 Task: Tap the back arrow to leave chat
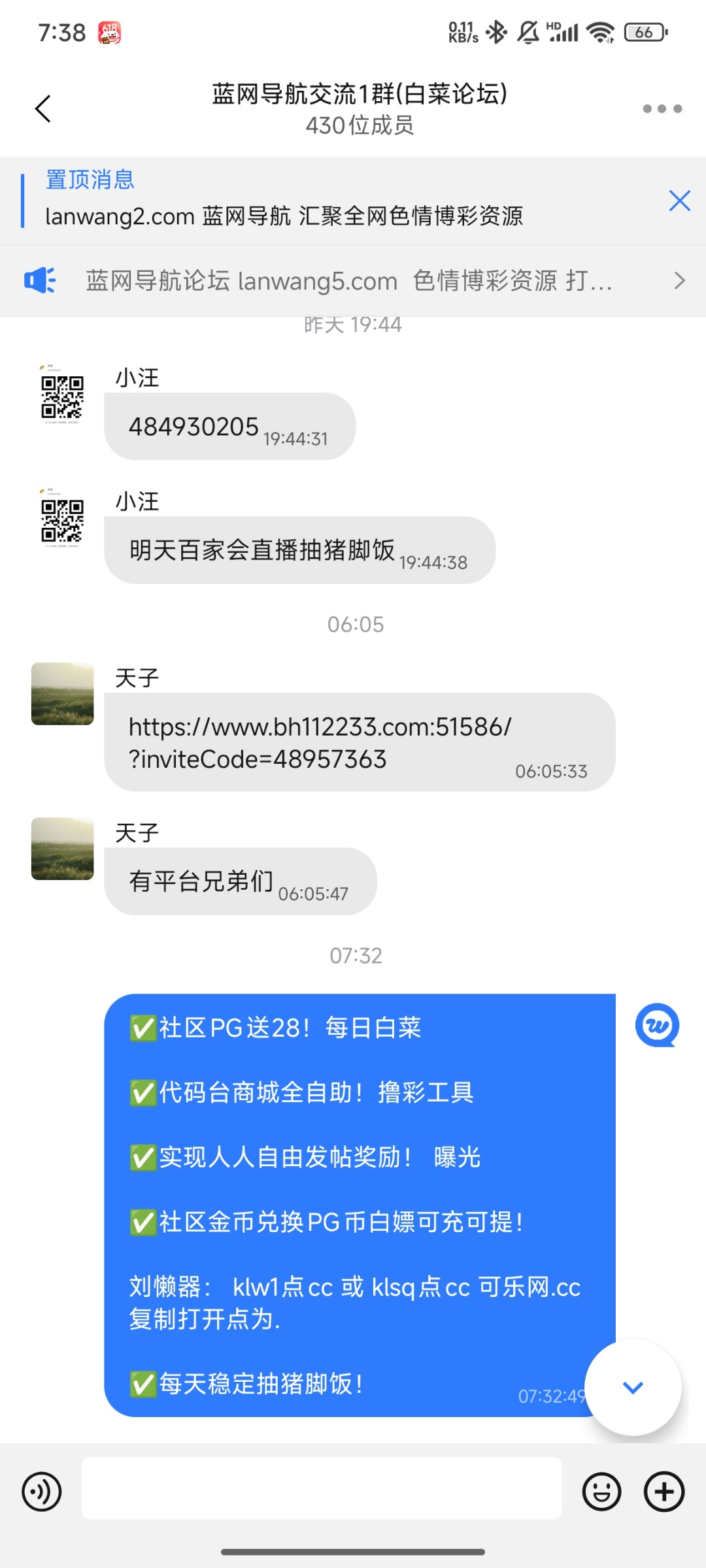[x=43, y=108]
